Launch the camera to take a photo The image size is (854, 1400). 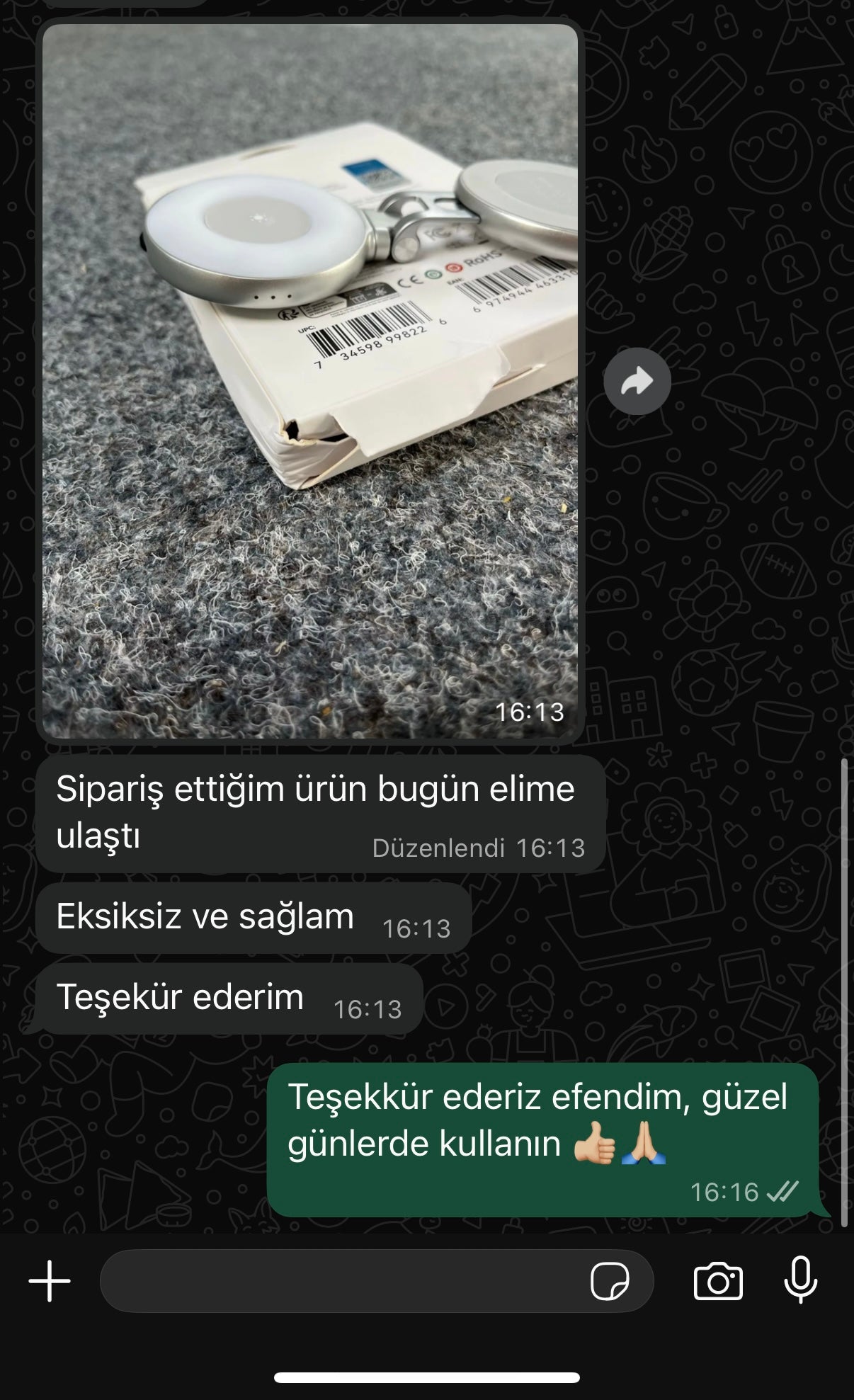(718, 1281)
